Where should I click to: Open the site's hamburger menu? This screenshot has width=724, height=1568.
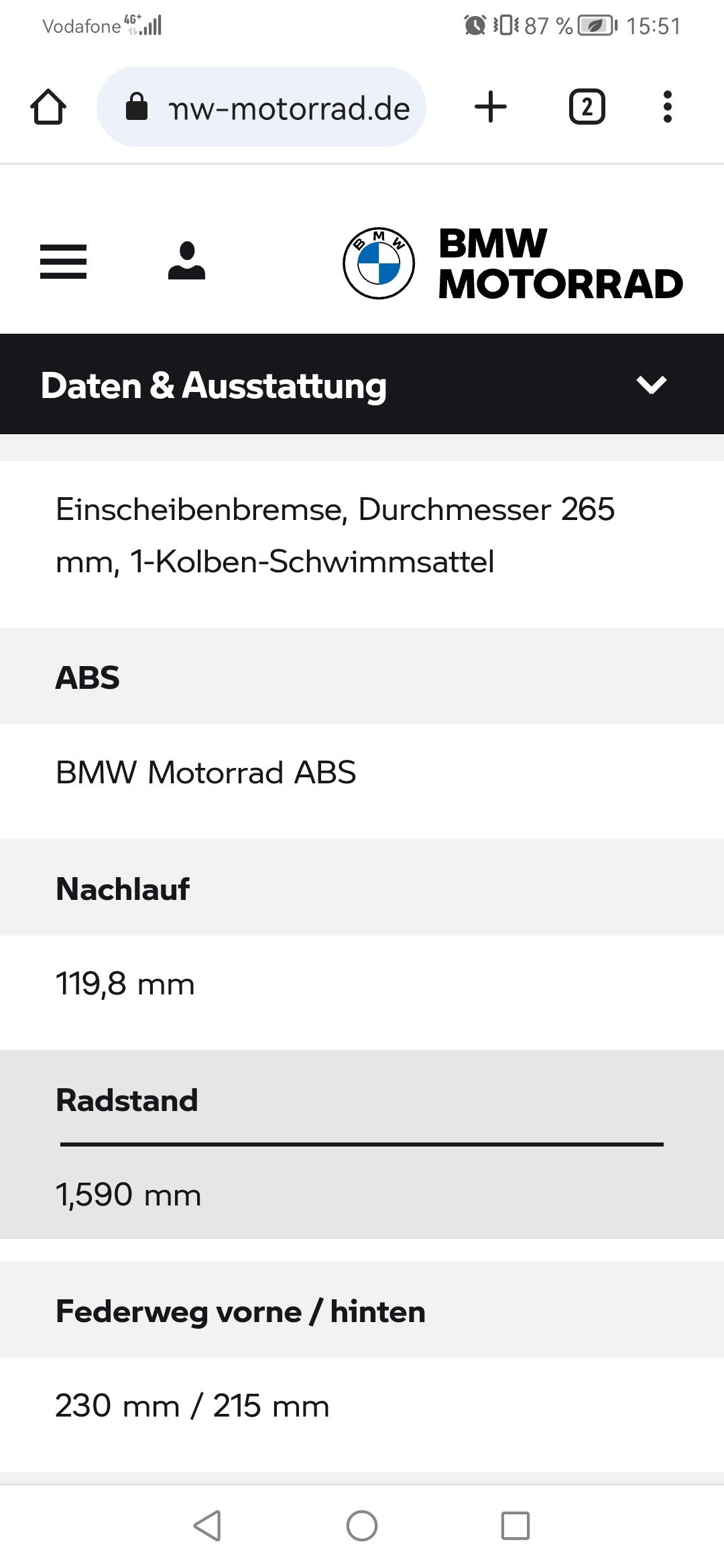point(63,262)
